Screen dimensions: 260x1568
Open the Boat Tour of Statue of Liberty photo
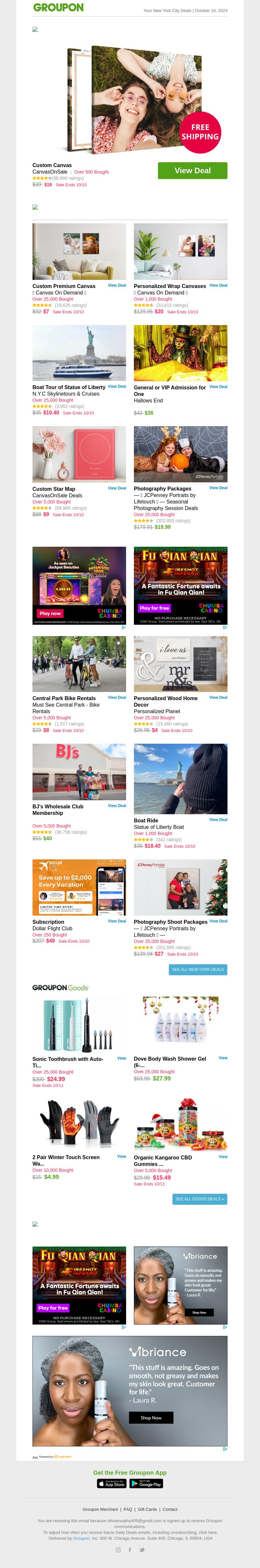(79, 353)
